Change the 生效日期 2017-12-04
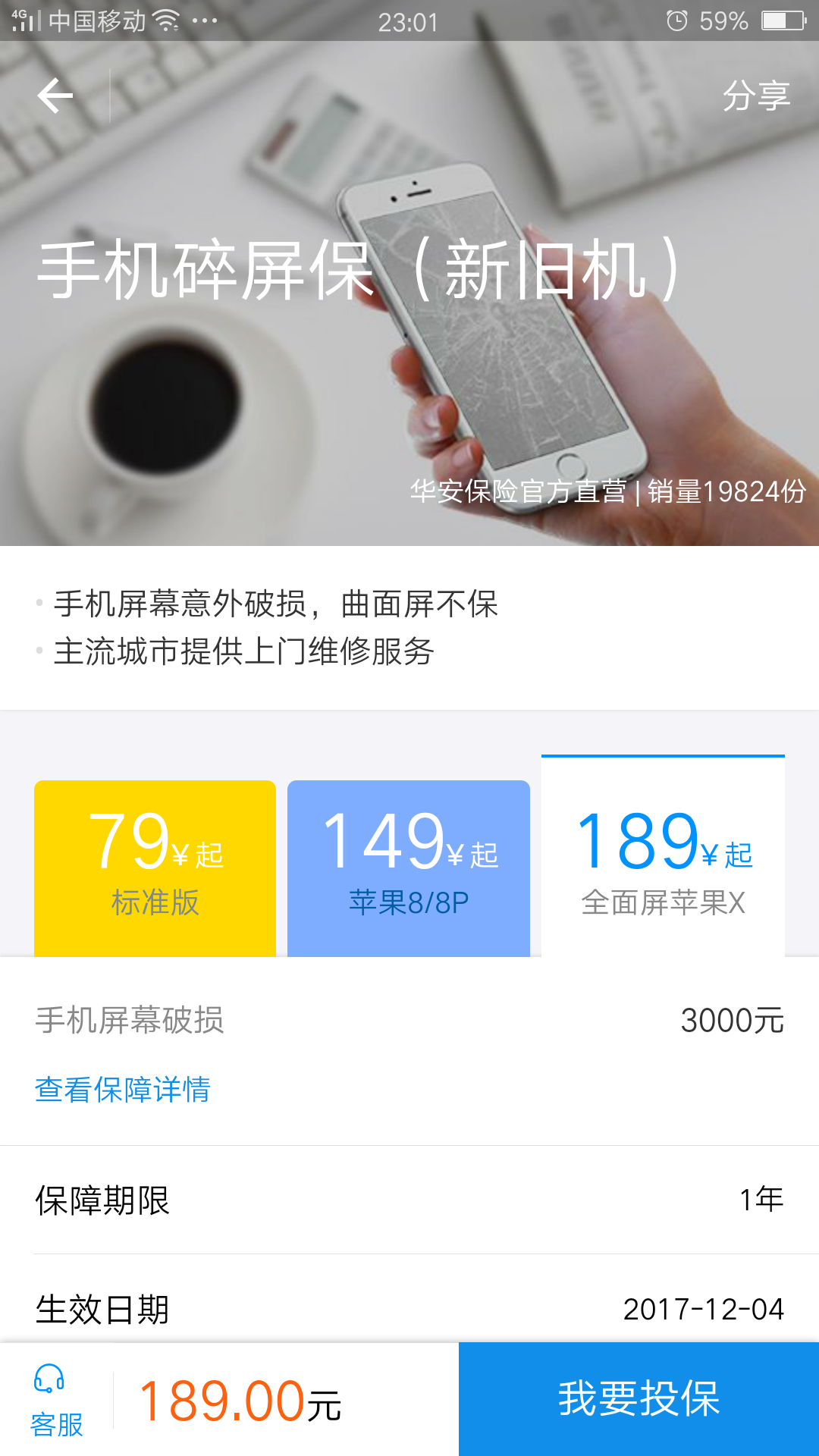 coord(409,1309)
